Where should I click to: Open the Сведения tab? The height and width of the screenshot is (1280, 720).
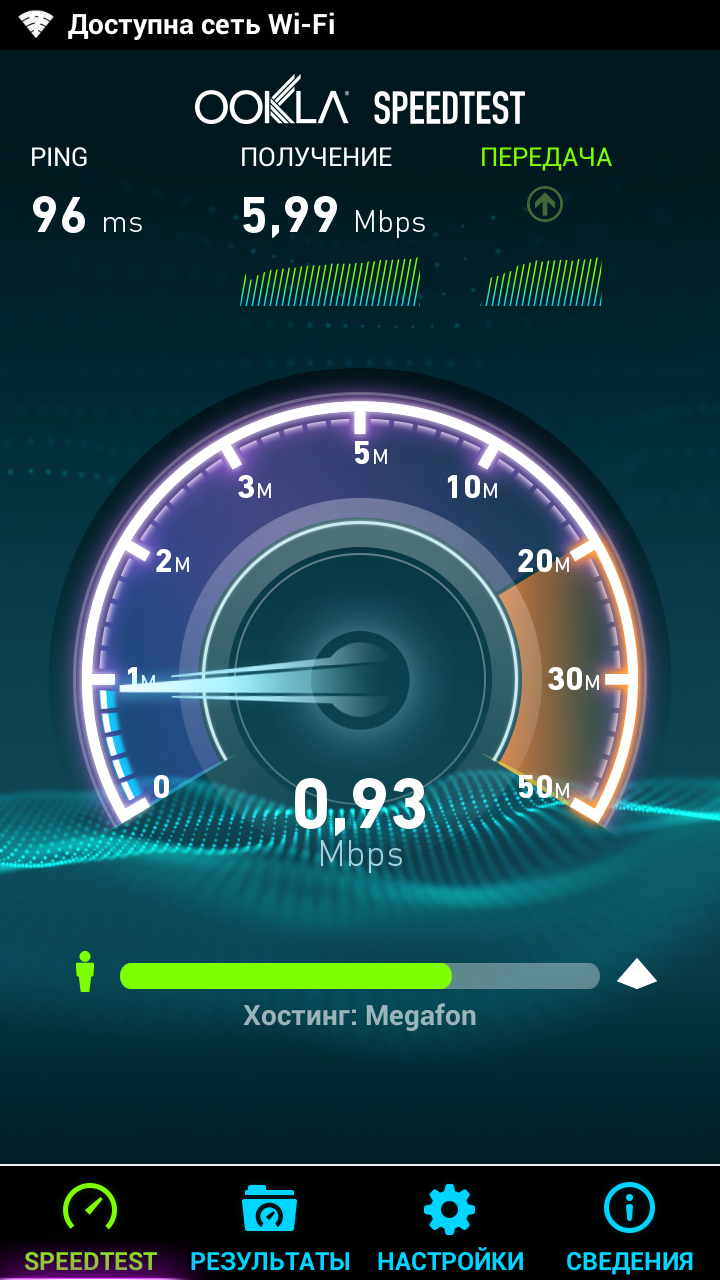630,1225
